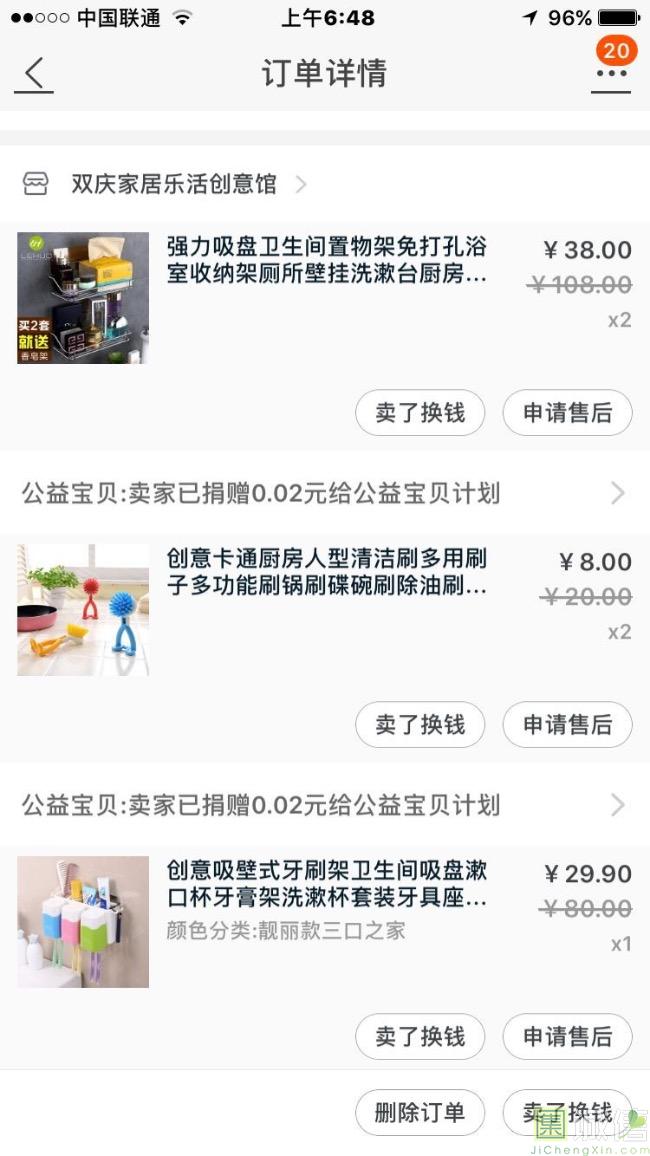Viewport: 650px width, 1156px height.
Task: Delete this order with 删除订单
Action: [420, 1113]
